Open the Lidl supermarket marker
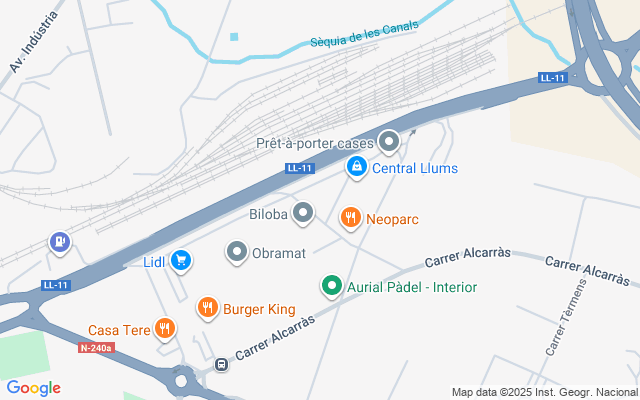 [x=180, y=261]
